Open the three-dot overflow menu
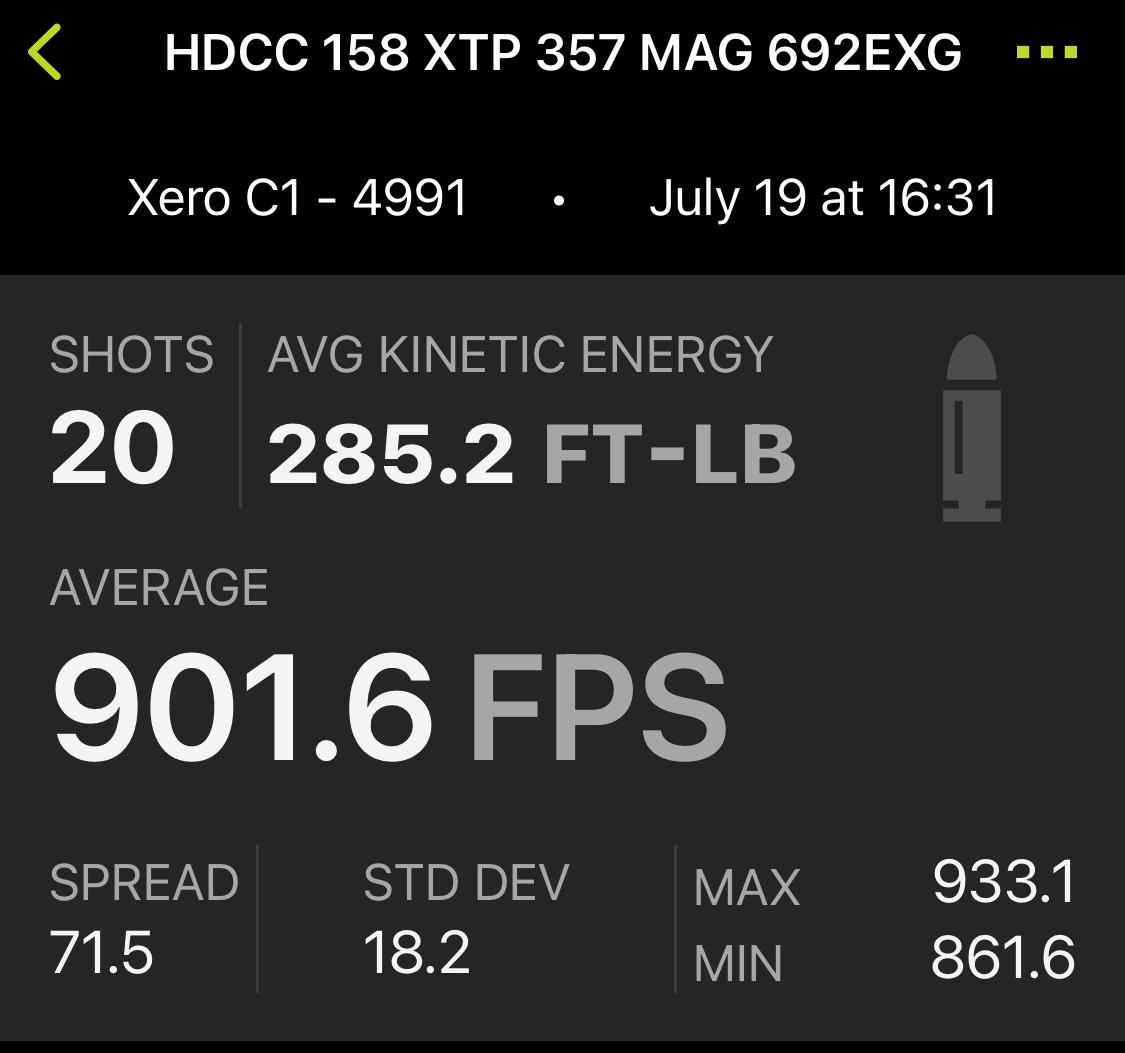1125x1053 pixels. click(x=1046, y=52)
